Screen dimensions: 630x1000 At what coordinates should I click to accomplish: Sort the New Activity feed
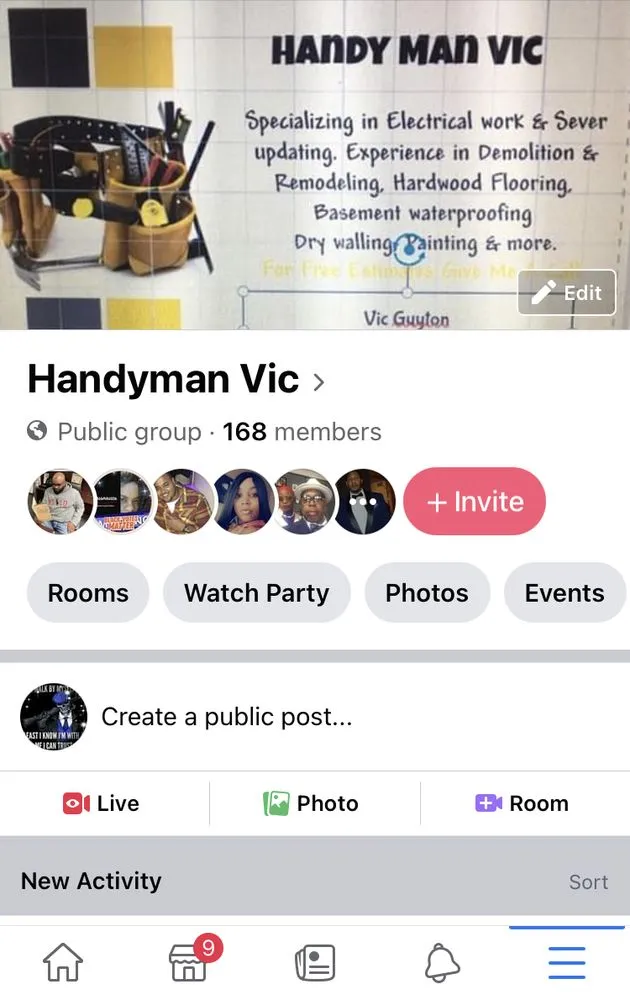coord(588,881)
